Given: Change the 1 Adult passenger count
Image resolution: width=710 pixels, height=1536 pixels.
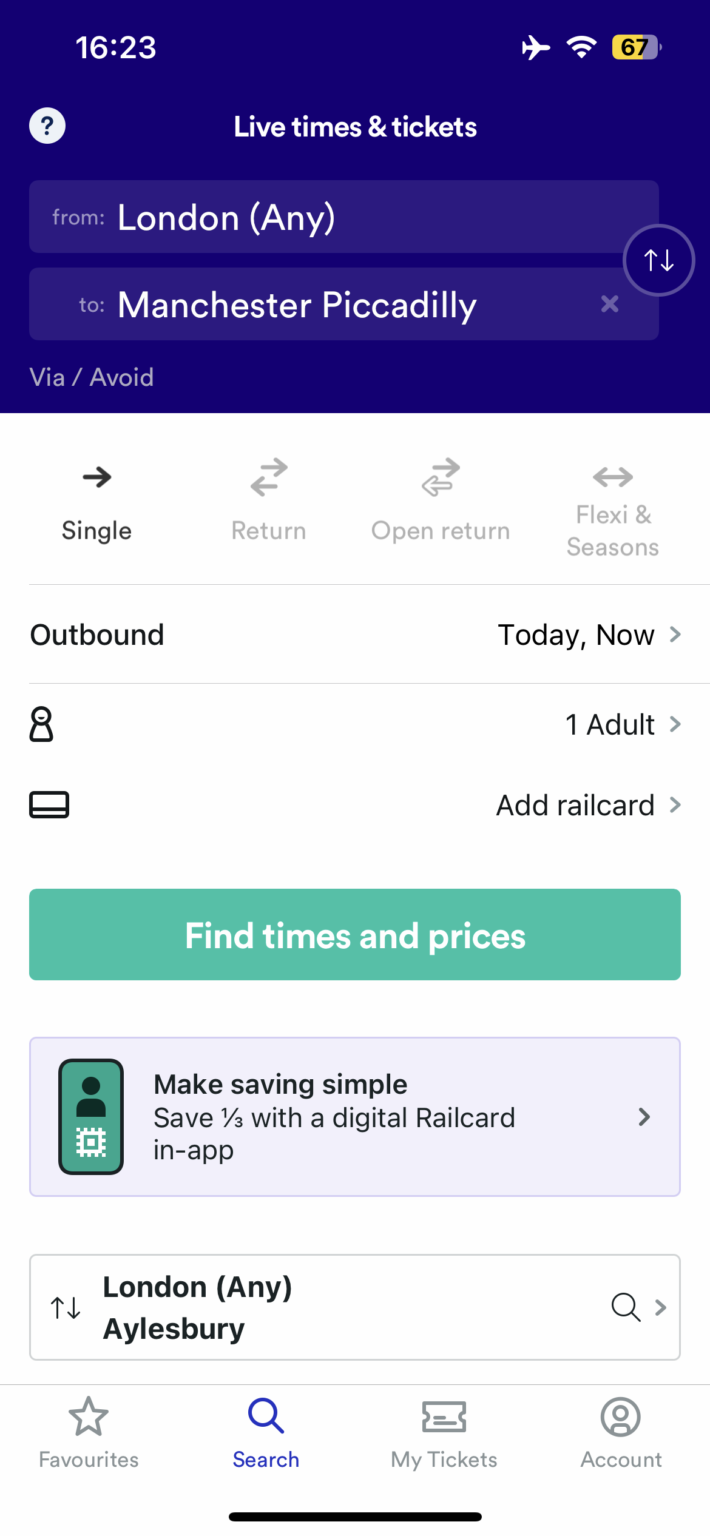Looking at the screenshot, I should point(355,725).
